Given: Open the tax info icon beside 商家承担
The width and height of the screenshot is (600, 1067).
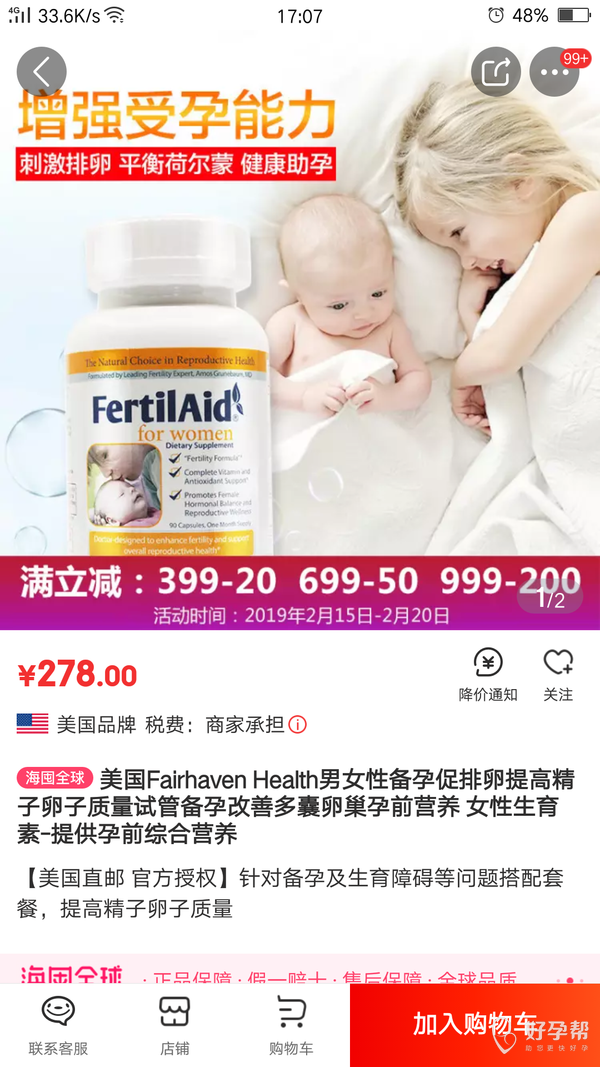Looking at the screenshot, I should pyautogui.click(x=298, y=725).
